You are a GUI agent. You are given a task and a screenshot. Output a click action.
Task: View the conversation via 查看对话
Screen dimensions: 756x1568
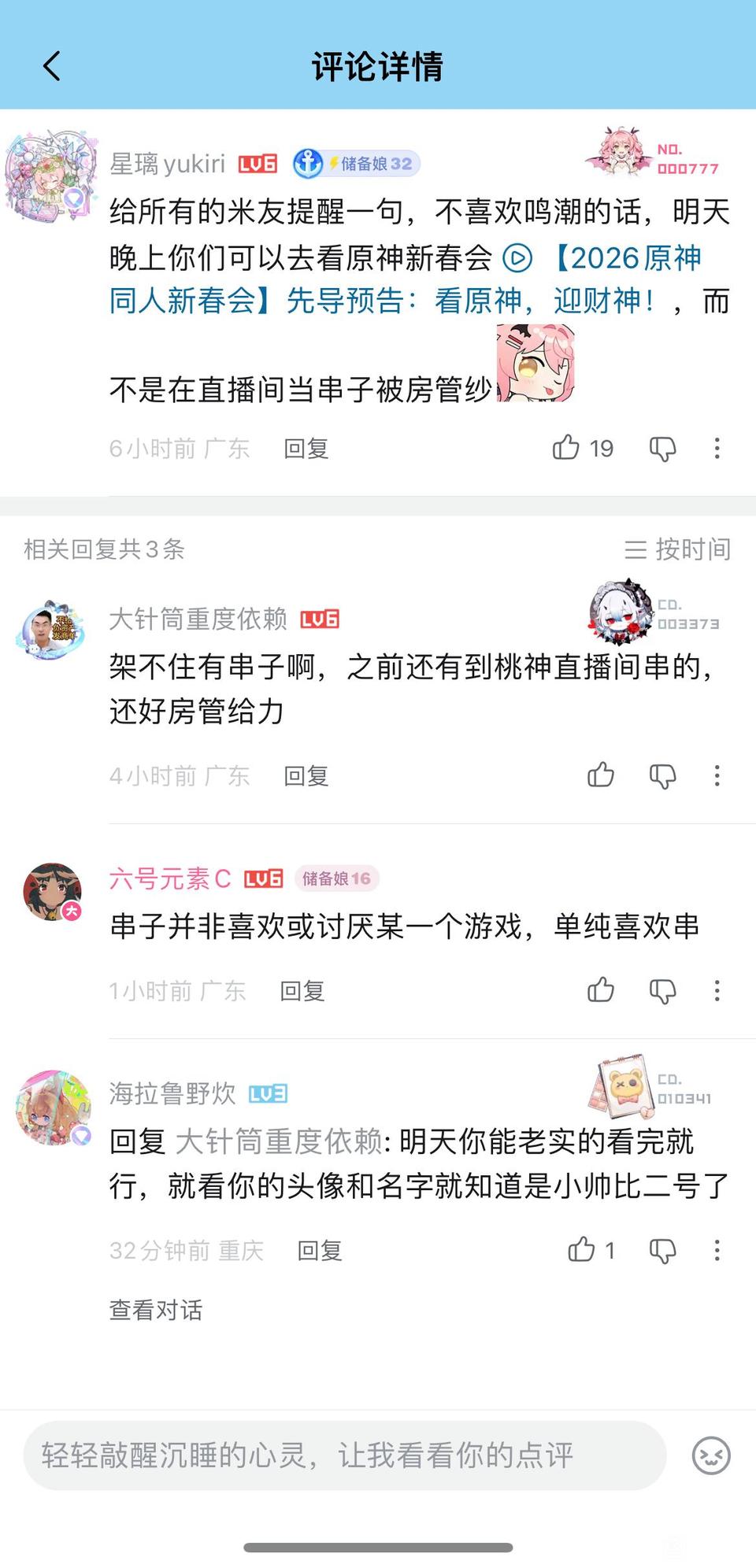coord(156,1310)
